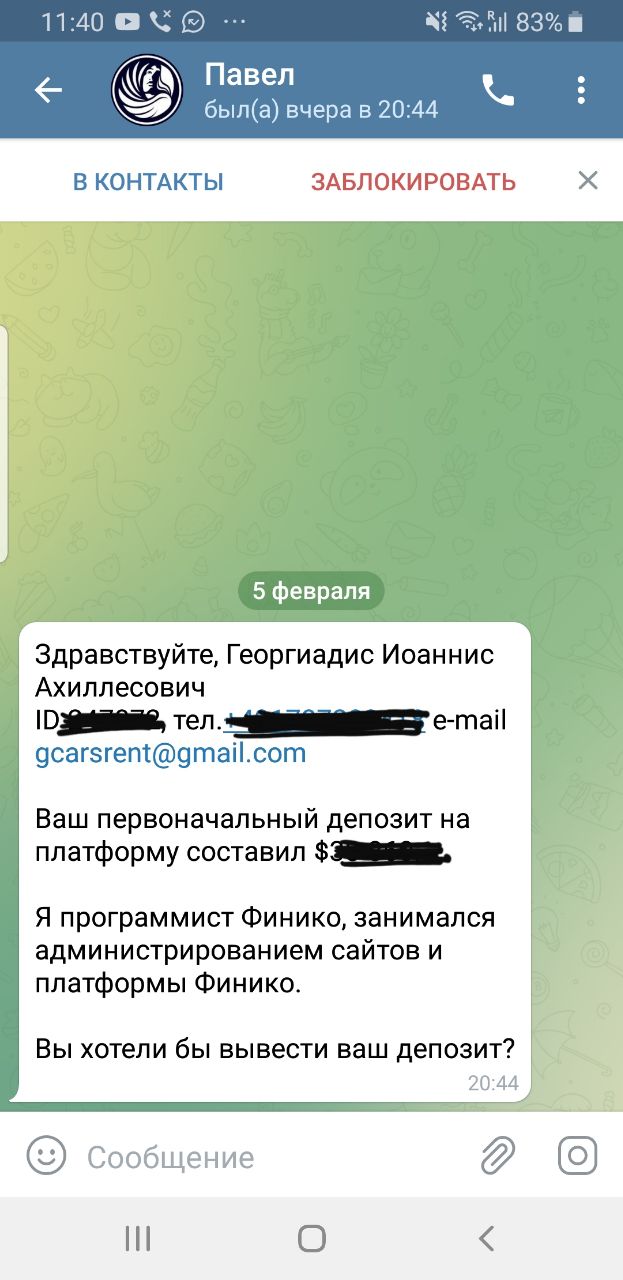The height and width of the screenshot is (1280, 623).
Task: Start a voice call with Павел
Action: pyautogui.click(x=498, y=90)
